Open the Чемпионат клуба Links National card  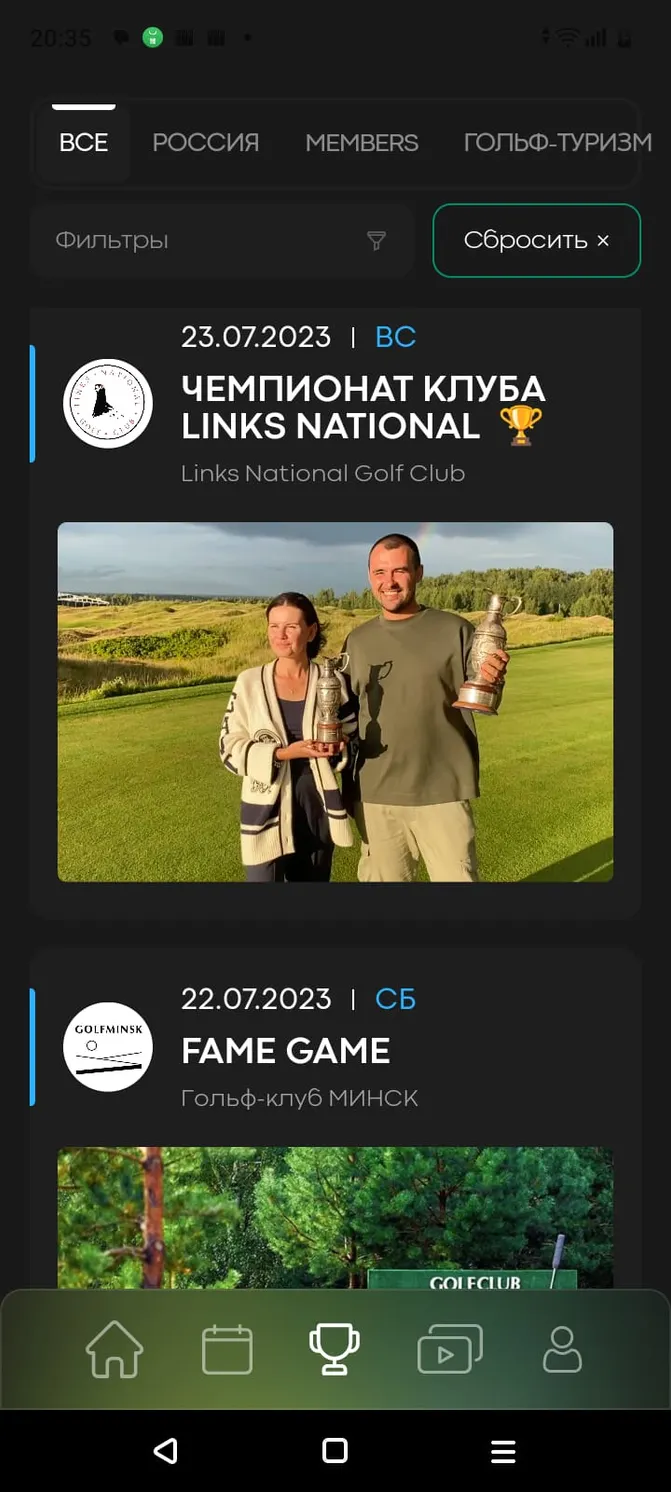click(335, 613)
